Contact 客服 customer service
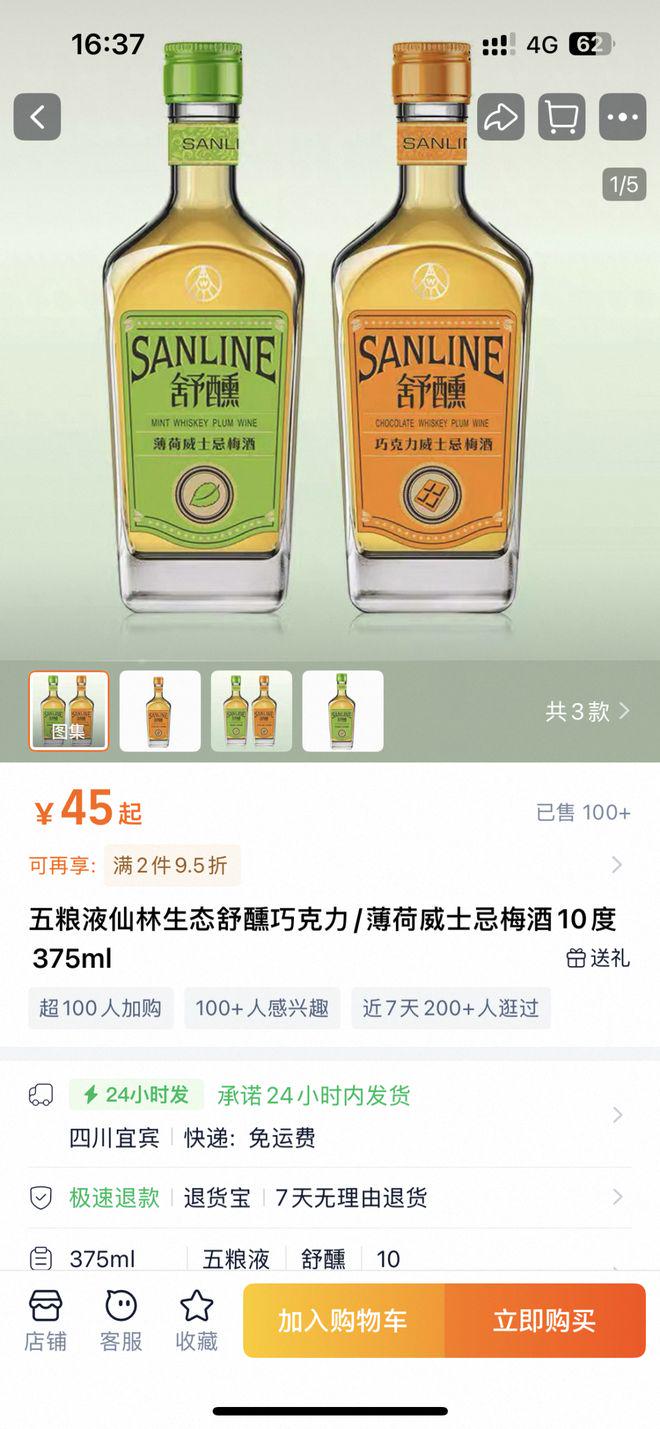Screen dimensions: 660x1429 121,1320
